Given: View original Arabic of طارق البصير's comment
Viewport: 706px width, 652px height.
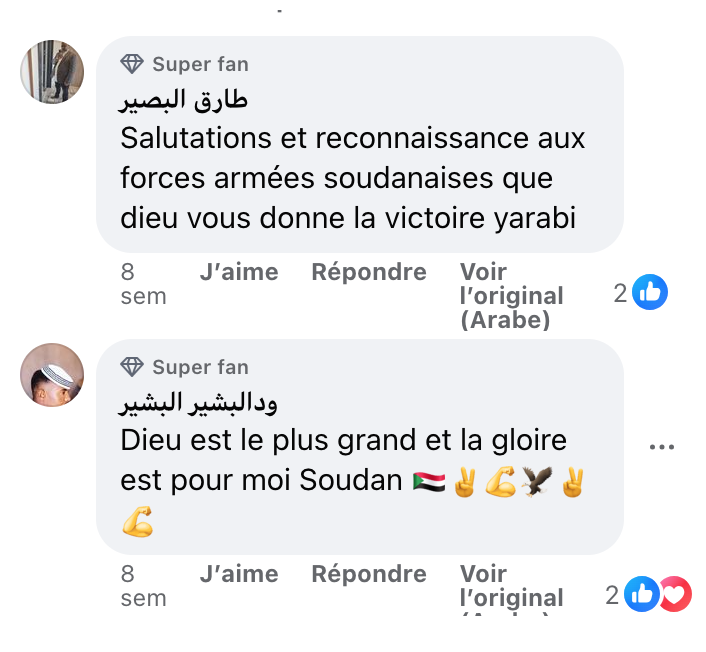Looking at the screenshot, I should click(511, 295).
